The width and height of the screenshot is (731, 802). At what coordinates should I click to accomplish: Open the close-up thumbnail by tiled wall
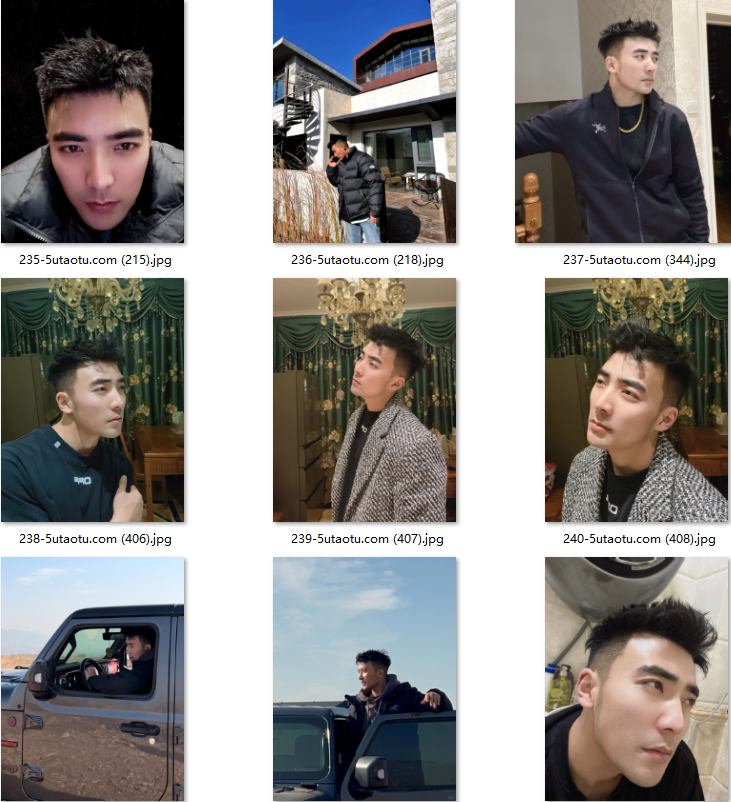[636, 680]
